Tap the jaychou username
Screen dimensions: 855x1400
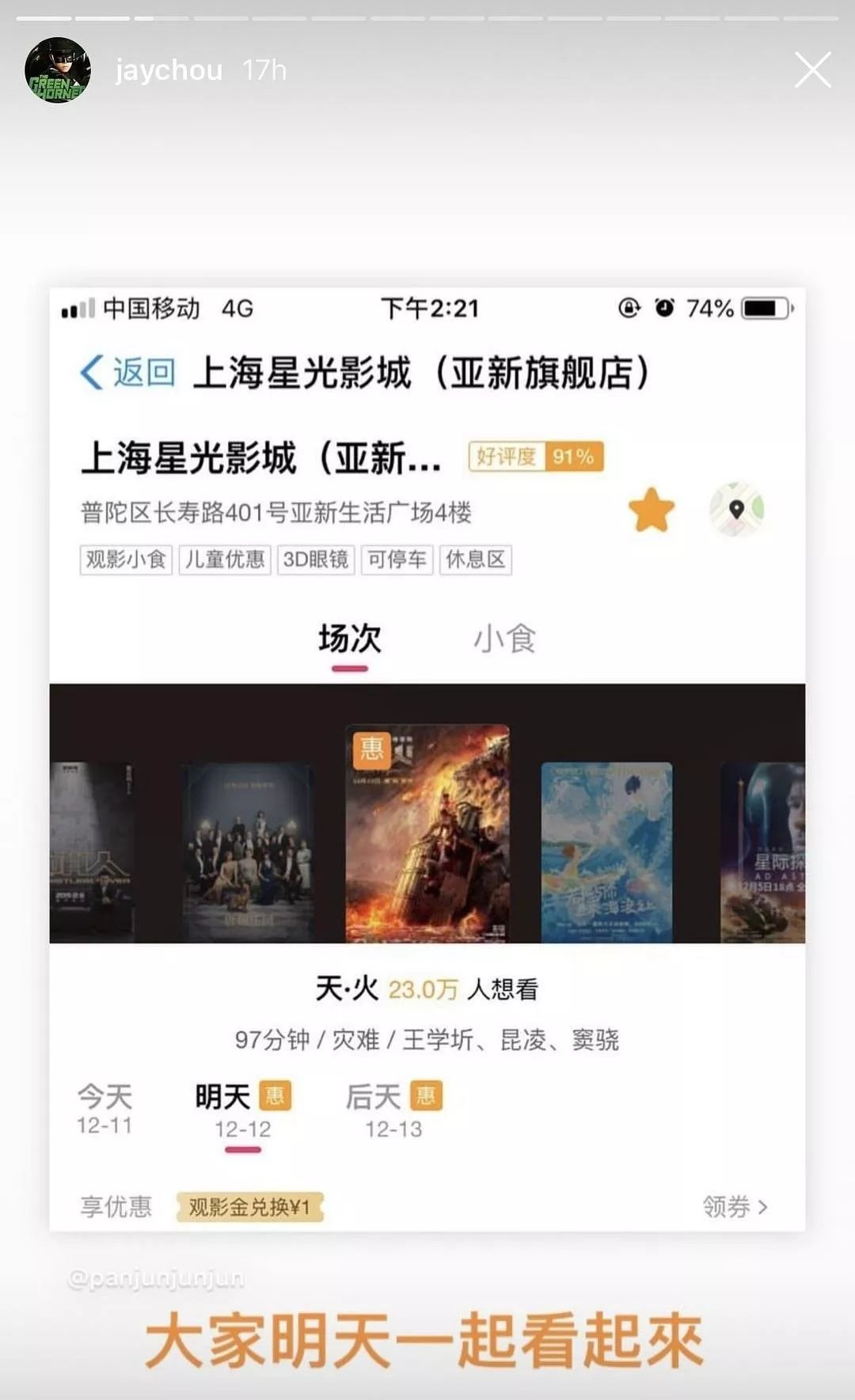click(169, 70)
